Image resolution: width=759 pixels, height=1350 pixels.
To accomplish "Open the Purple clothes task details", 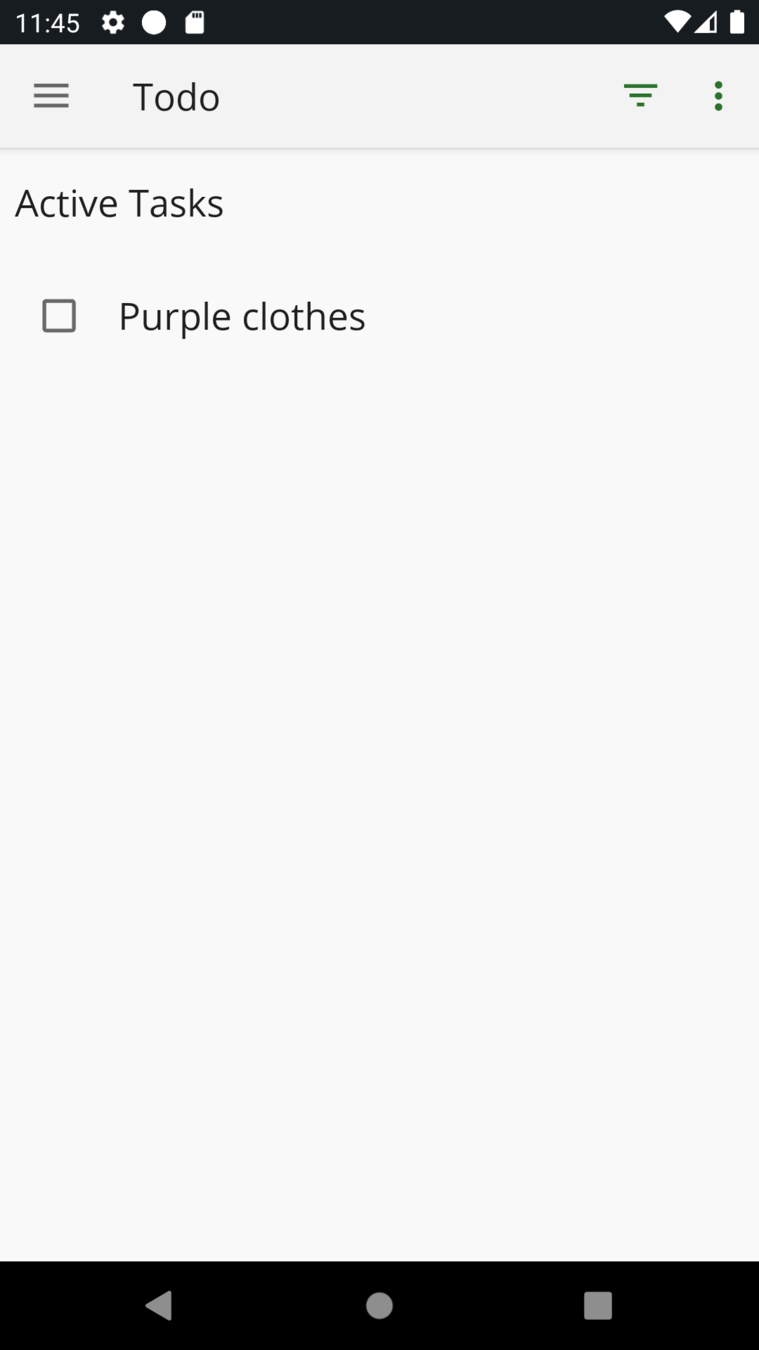I will [242, 316].
